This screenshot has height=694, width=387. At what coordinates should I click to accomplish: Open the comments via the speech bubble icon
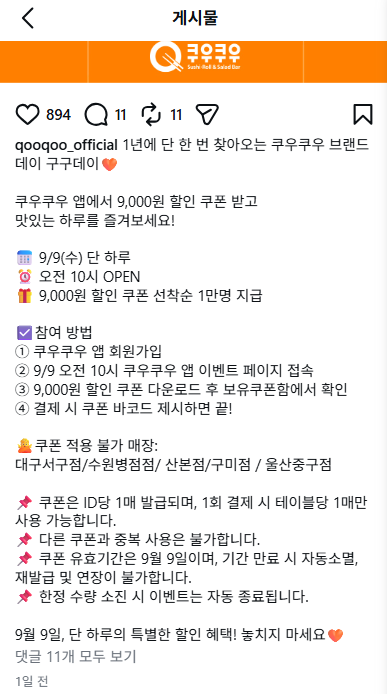point(96,115)
